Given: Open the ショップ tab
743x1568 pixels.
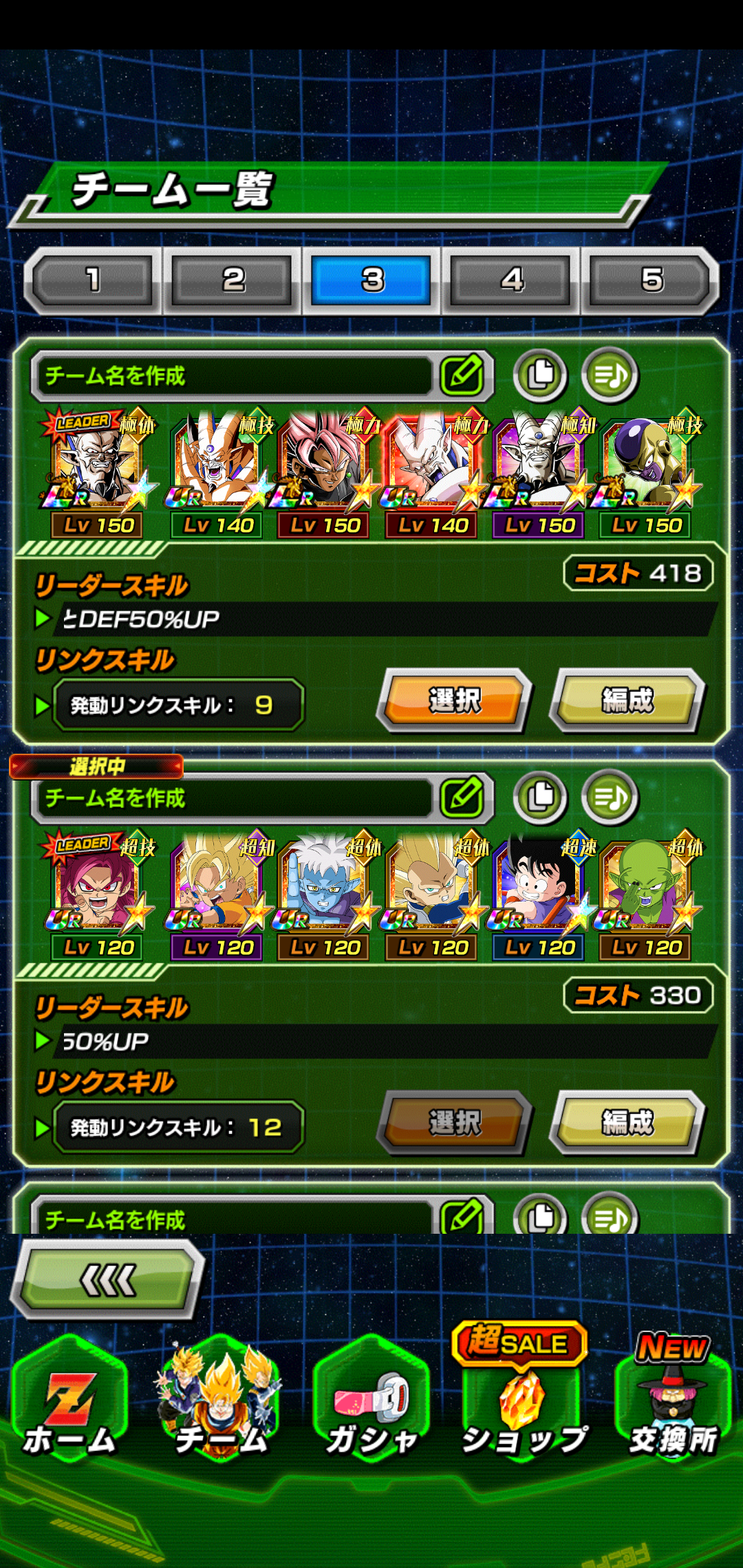Looking at the screenshot, I should point(523,1403).
